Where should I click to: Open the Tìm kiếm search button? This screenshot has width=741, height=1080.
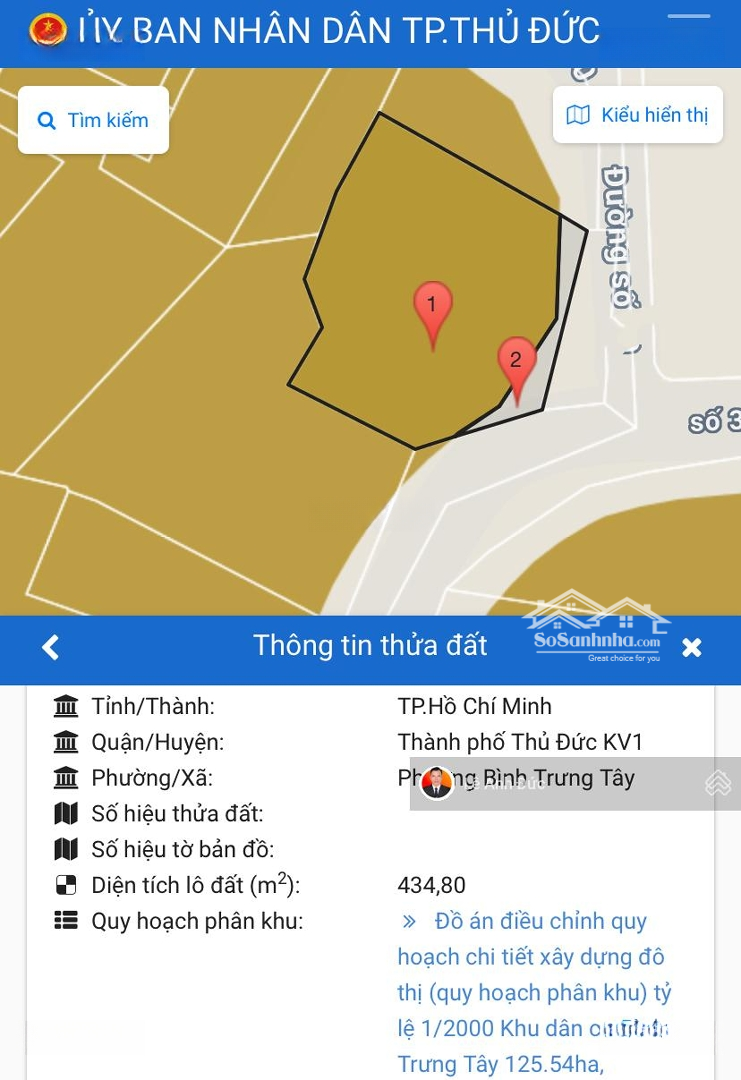[x=93, y=120]
